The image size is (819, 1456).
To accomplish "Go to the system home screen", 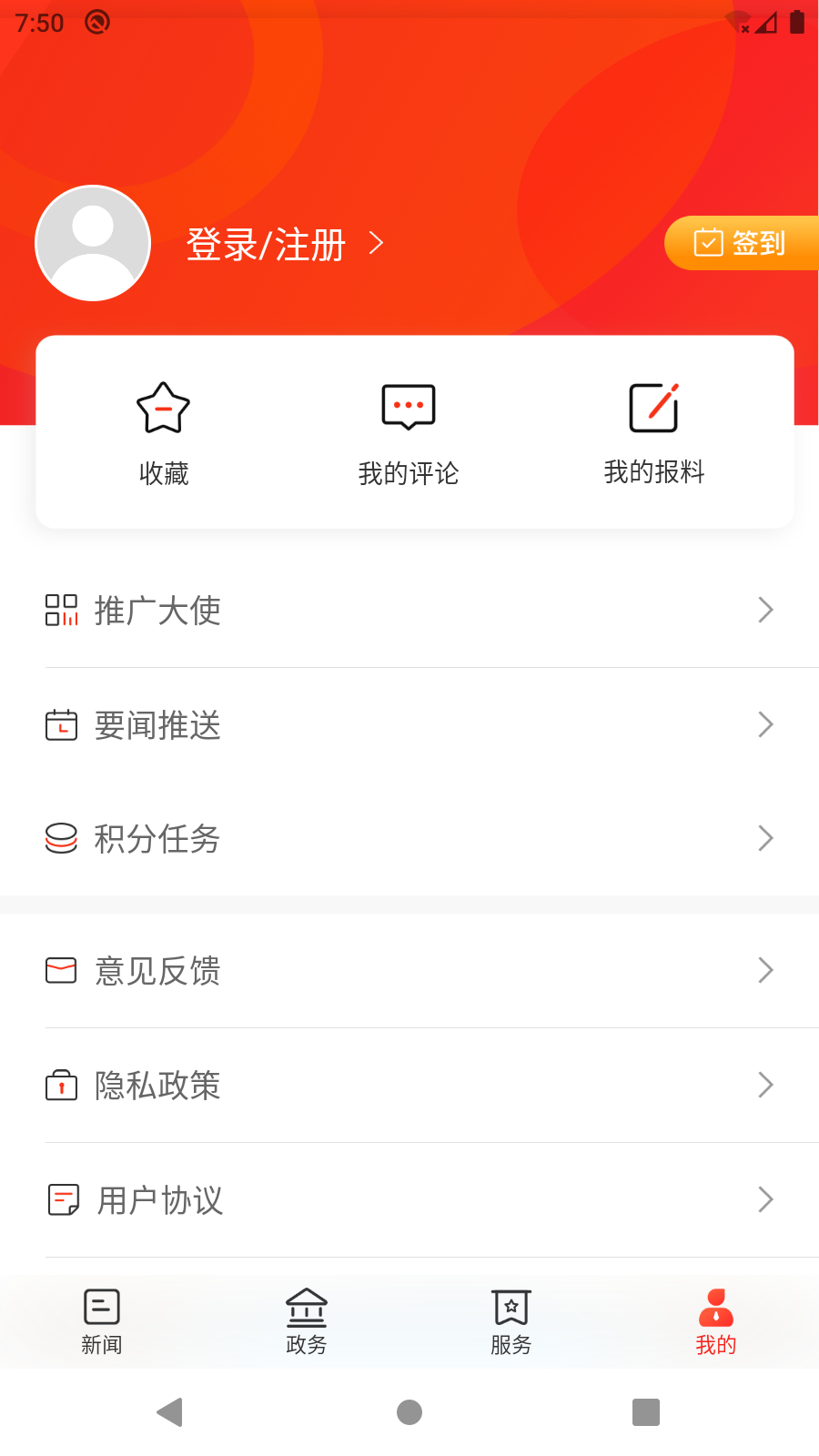I will click(409, 1412).
